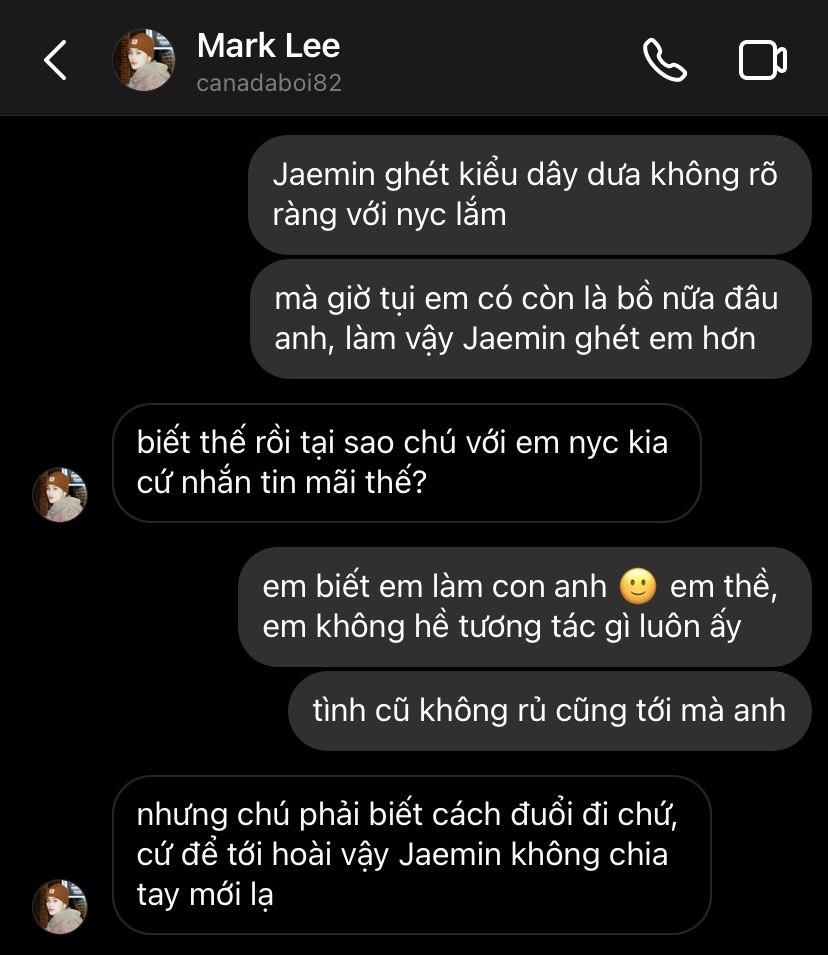
Task: Start a video call with Mark Lee
Action: coord(762,61)
